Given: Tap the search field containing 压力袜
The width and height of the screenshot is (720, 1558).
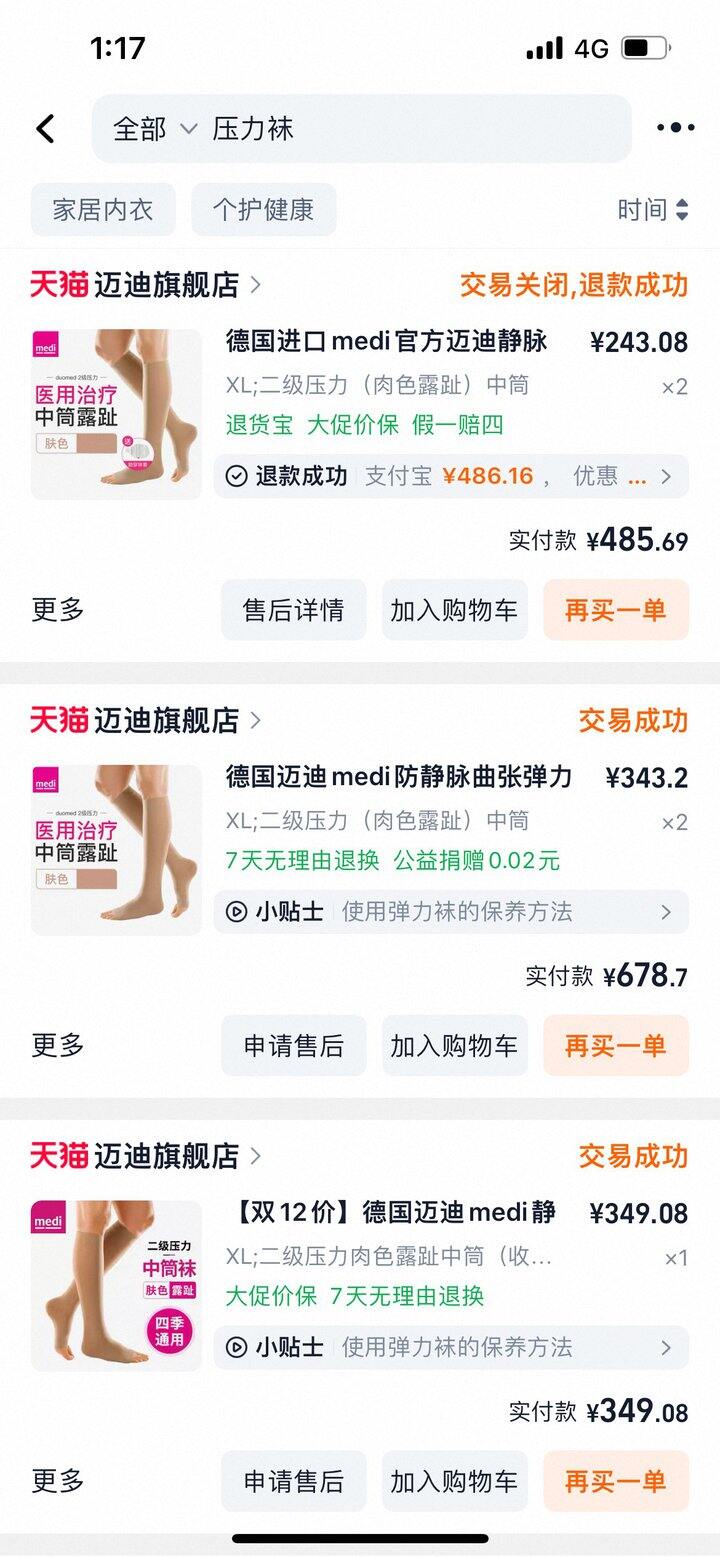Looking at the screenshot, I should pos(400,128).
